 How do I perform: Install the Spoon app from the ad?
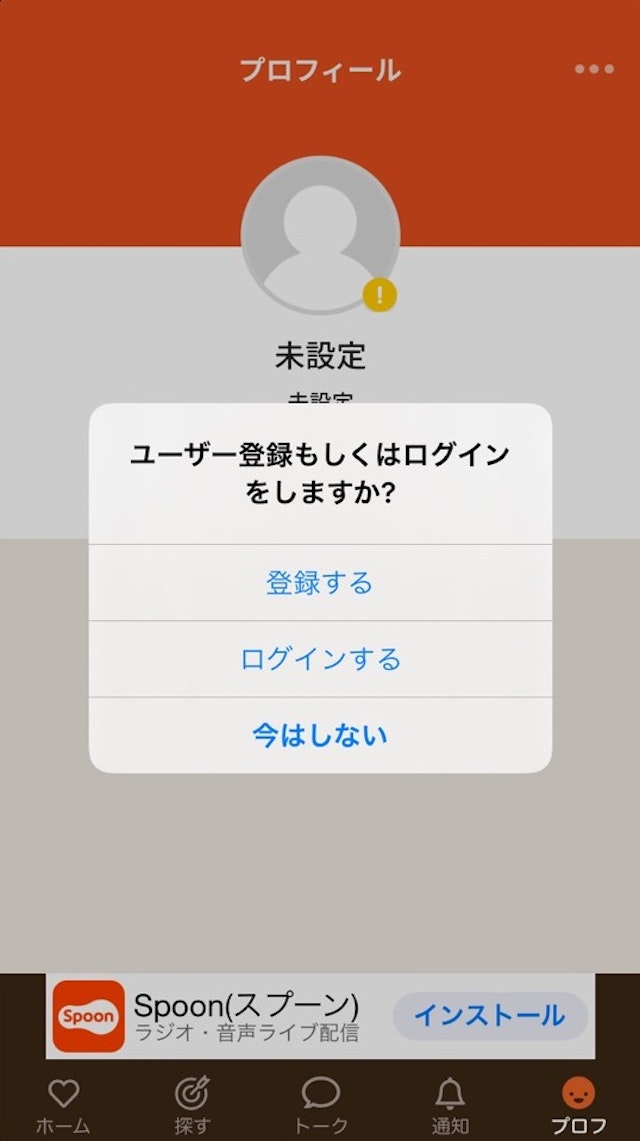[x=489, y=1016]
